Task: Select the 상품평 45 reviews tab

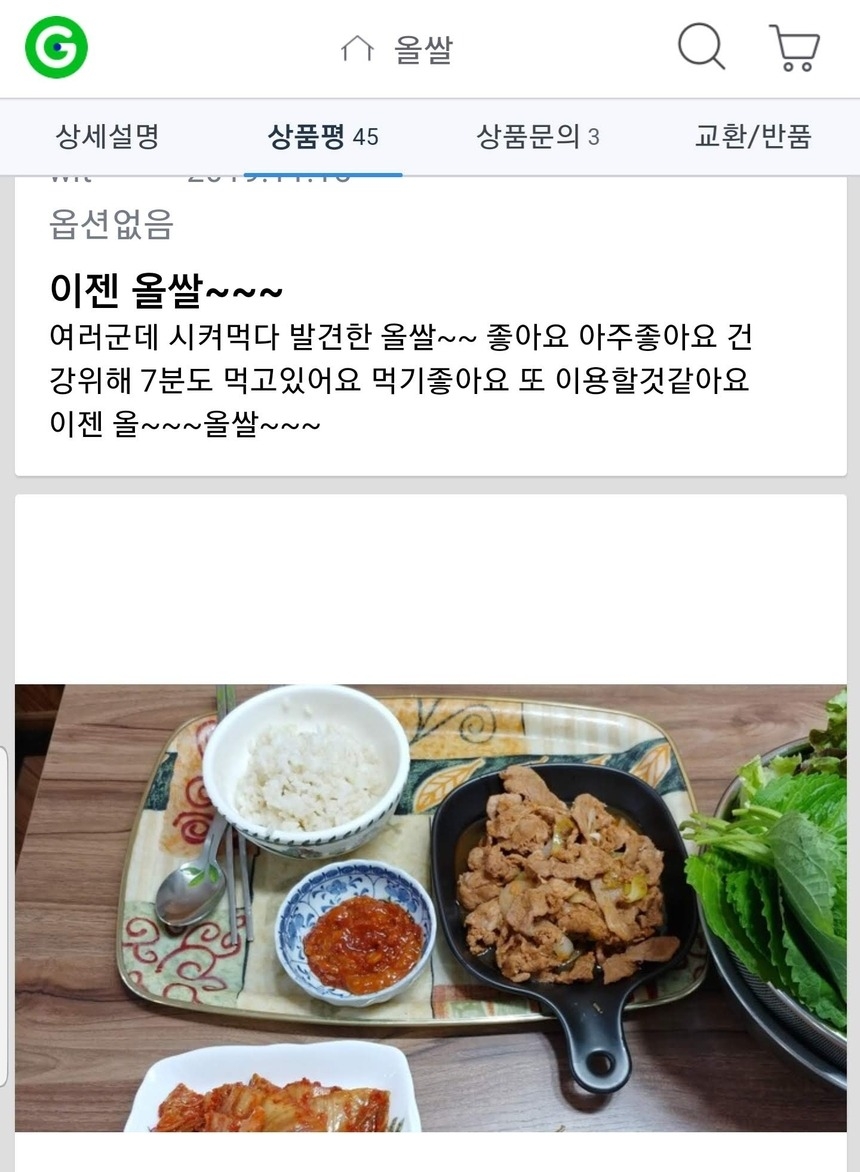Action: pyautogui.click(x=321, y=138)
